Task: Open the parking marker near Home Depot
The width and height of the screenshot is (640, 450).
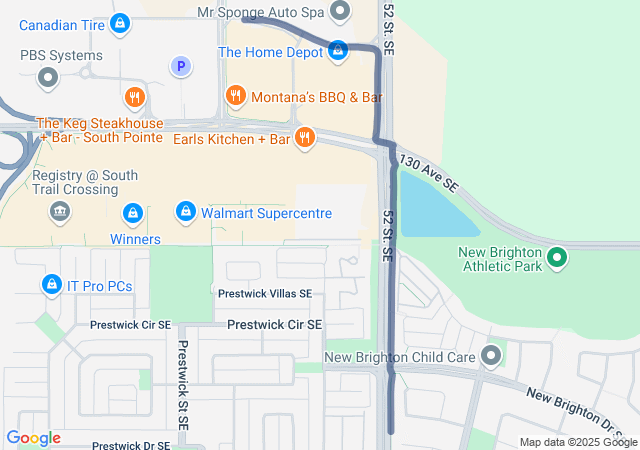Action: coord(180,66)
